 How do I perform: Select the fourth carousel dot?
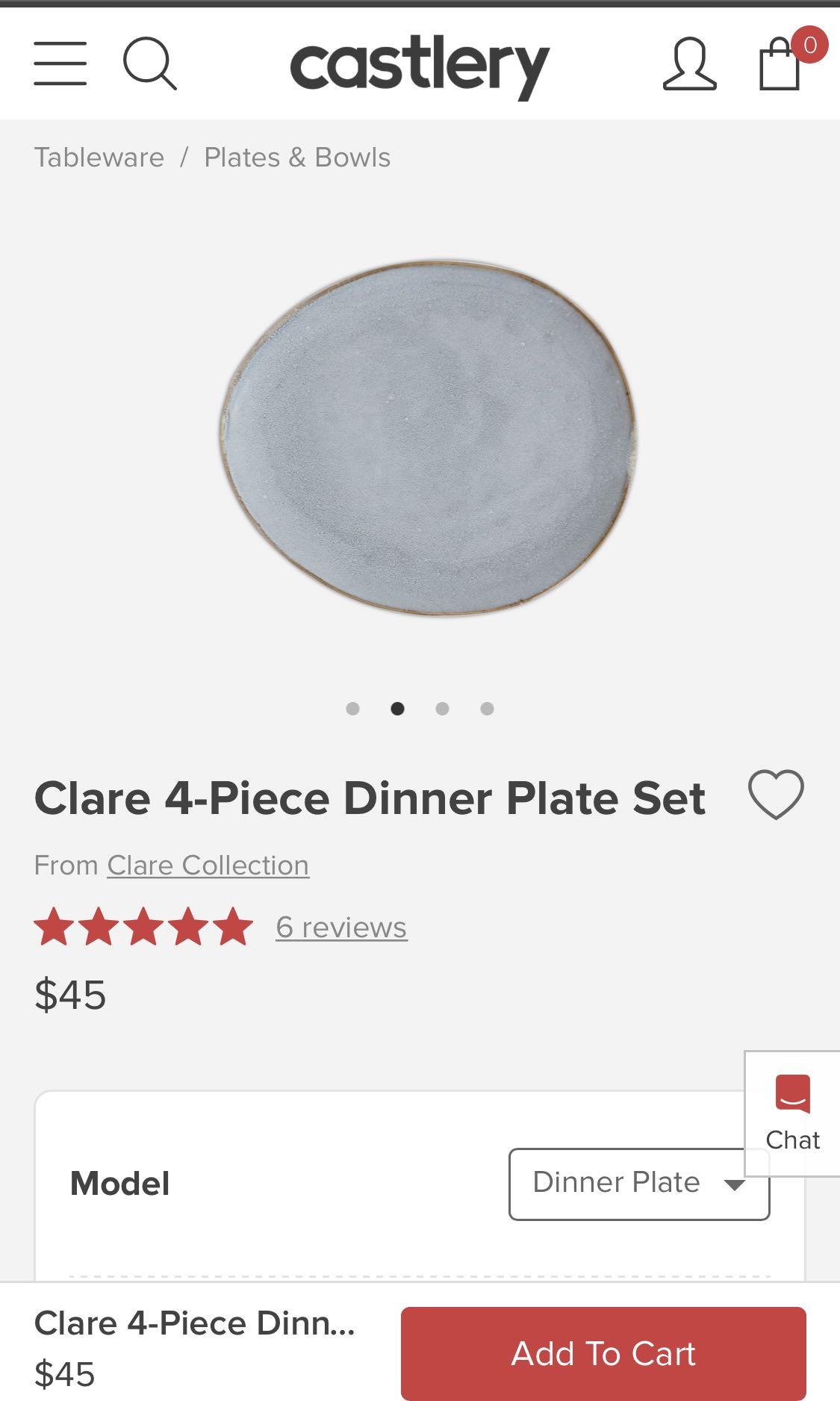tap(488, 709)
